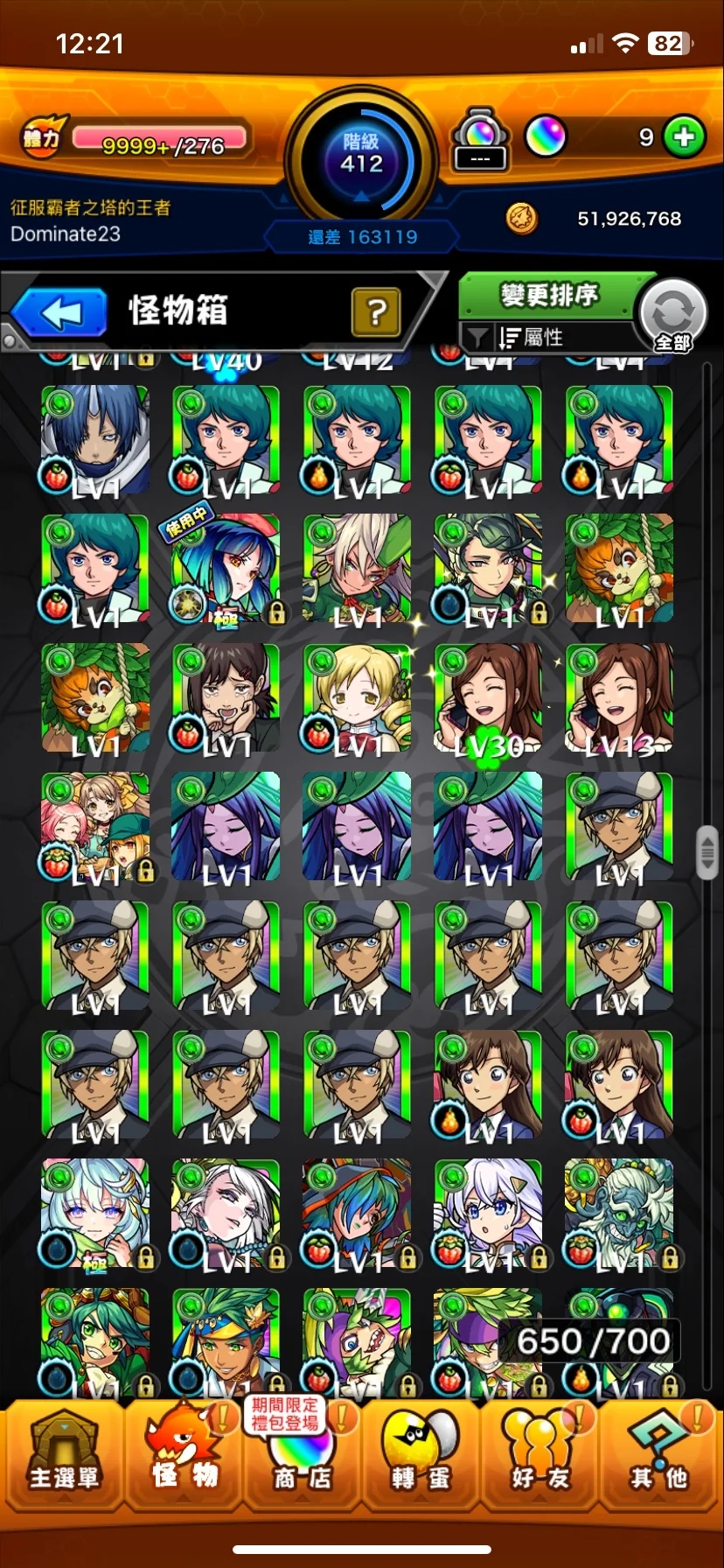Open the 屬性 filter dropdown
This screenshot has height=1568, width=724.
[x=542, y=337]
